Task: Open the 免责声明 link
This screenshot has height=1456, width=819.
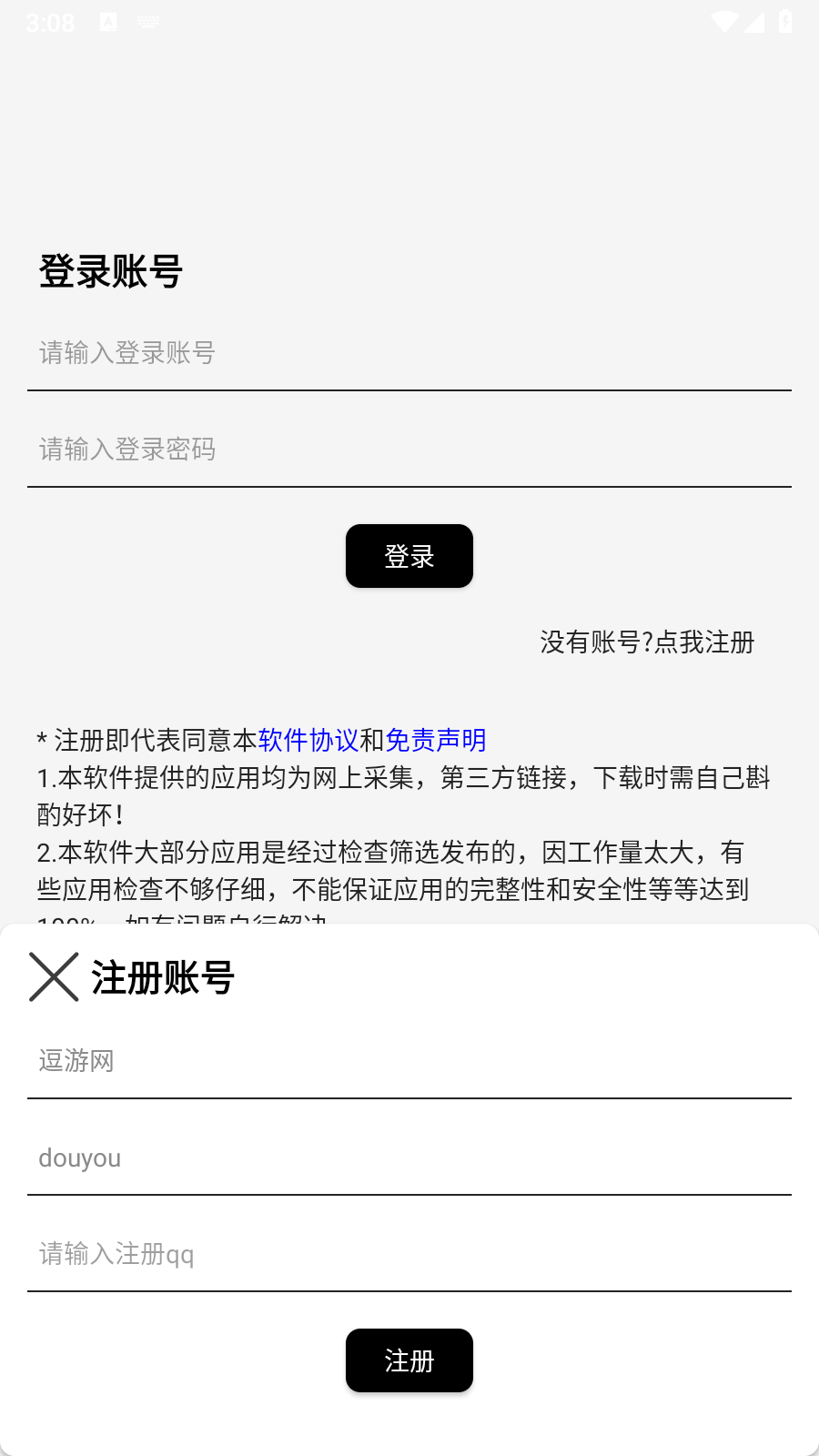Action: point(436,740)
